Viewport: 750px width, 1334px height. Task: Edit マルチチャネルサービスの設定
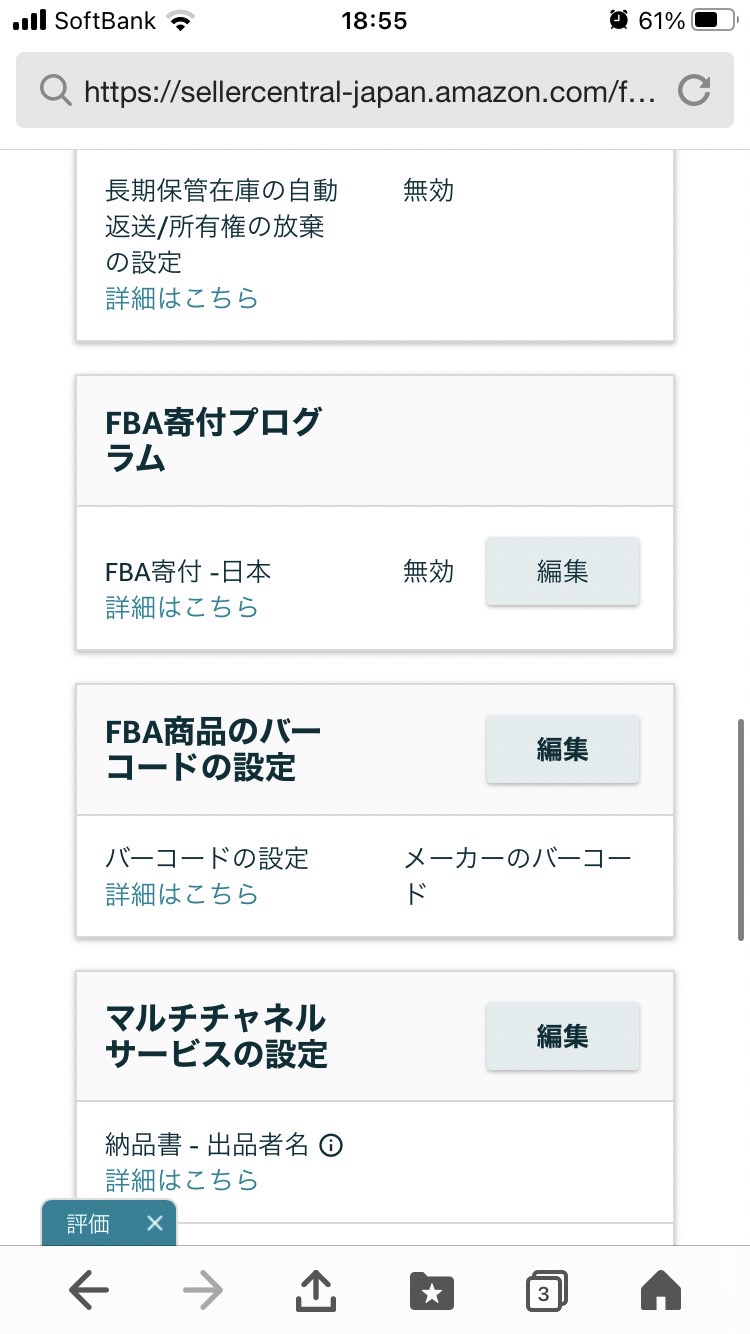(x=562, y=1036)
